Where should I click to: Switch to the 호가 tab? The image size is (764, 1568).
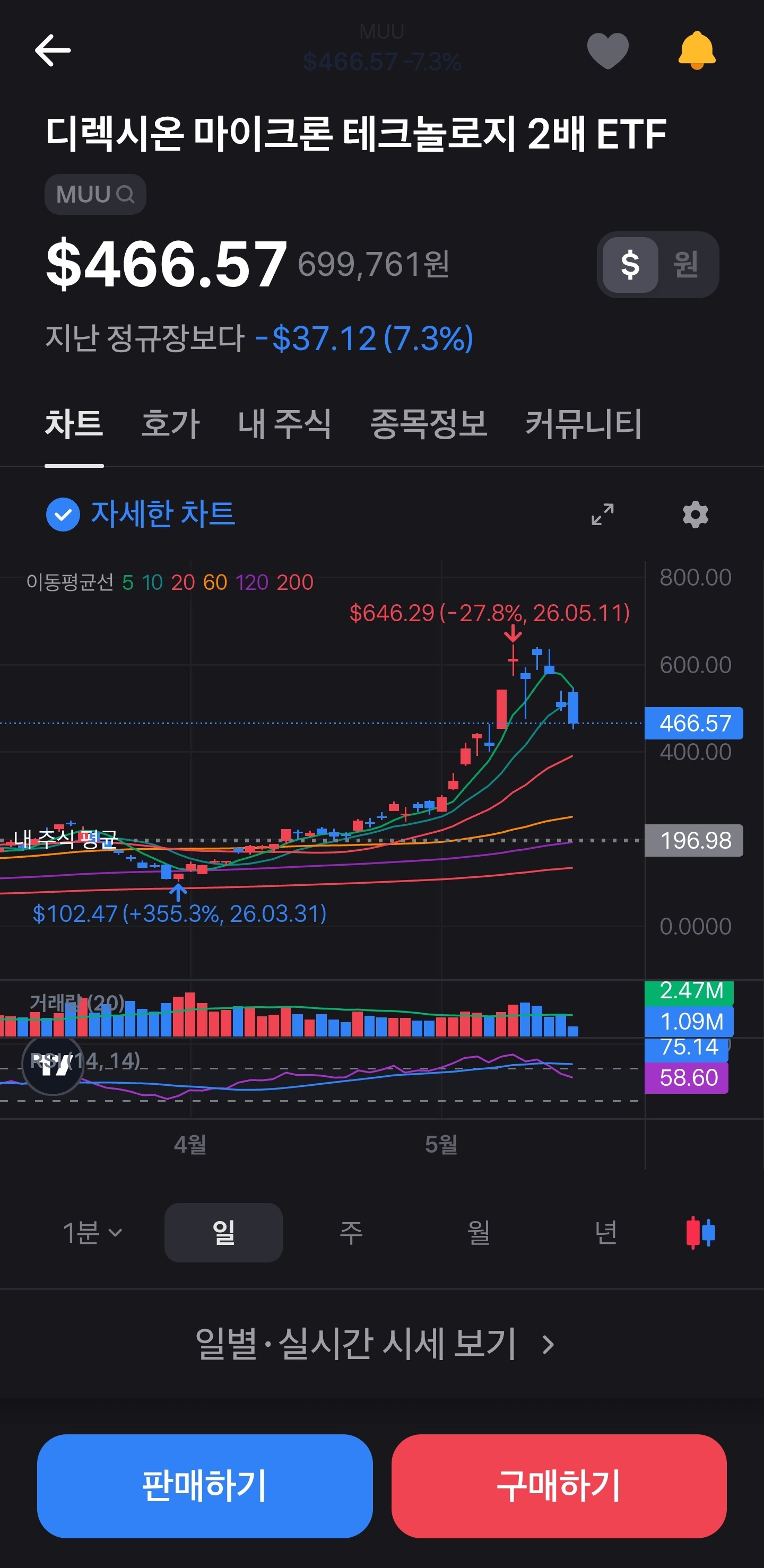[x=170, y=424]
